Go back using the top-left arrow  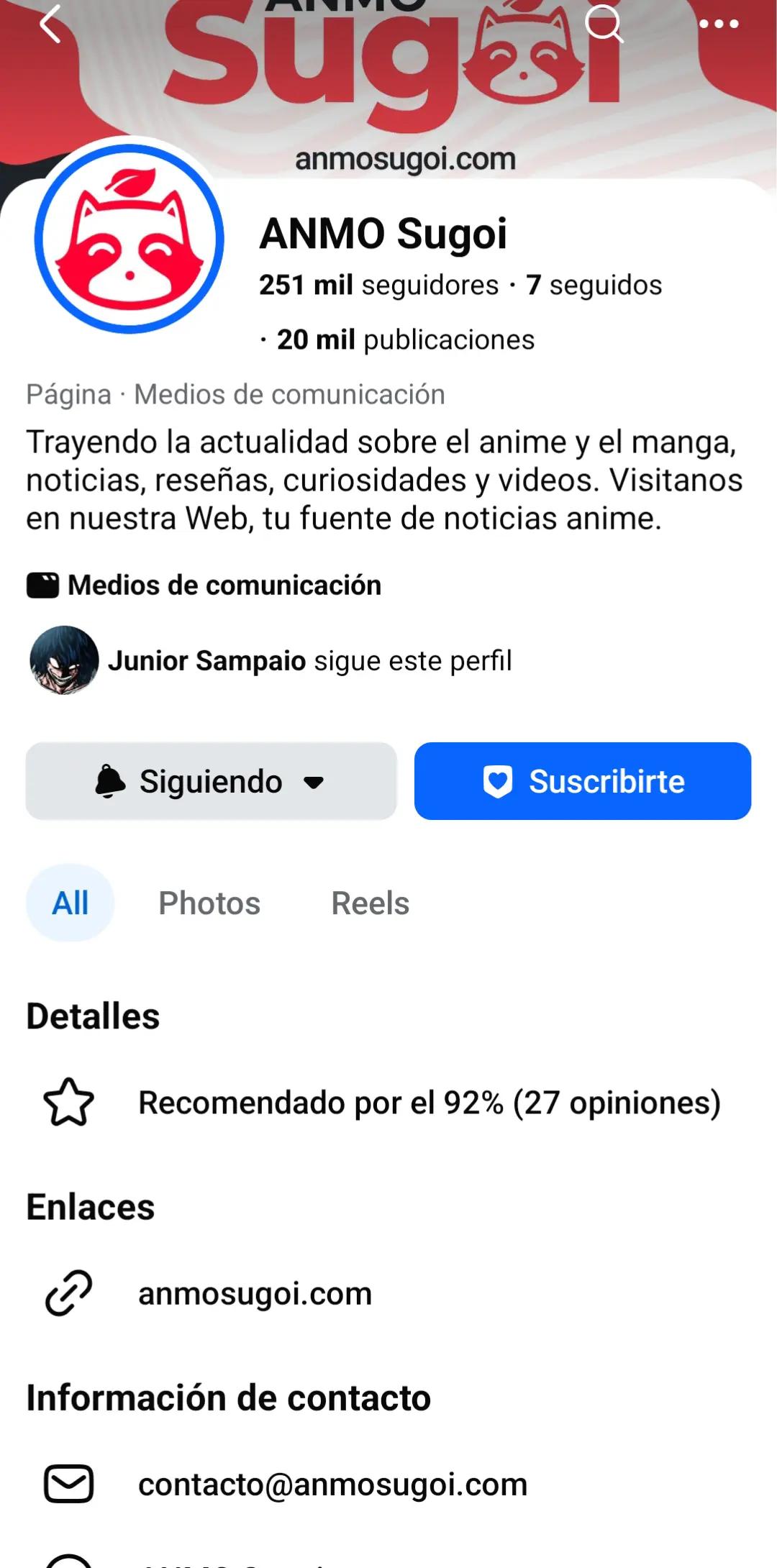[x=50, y=24]
